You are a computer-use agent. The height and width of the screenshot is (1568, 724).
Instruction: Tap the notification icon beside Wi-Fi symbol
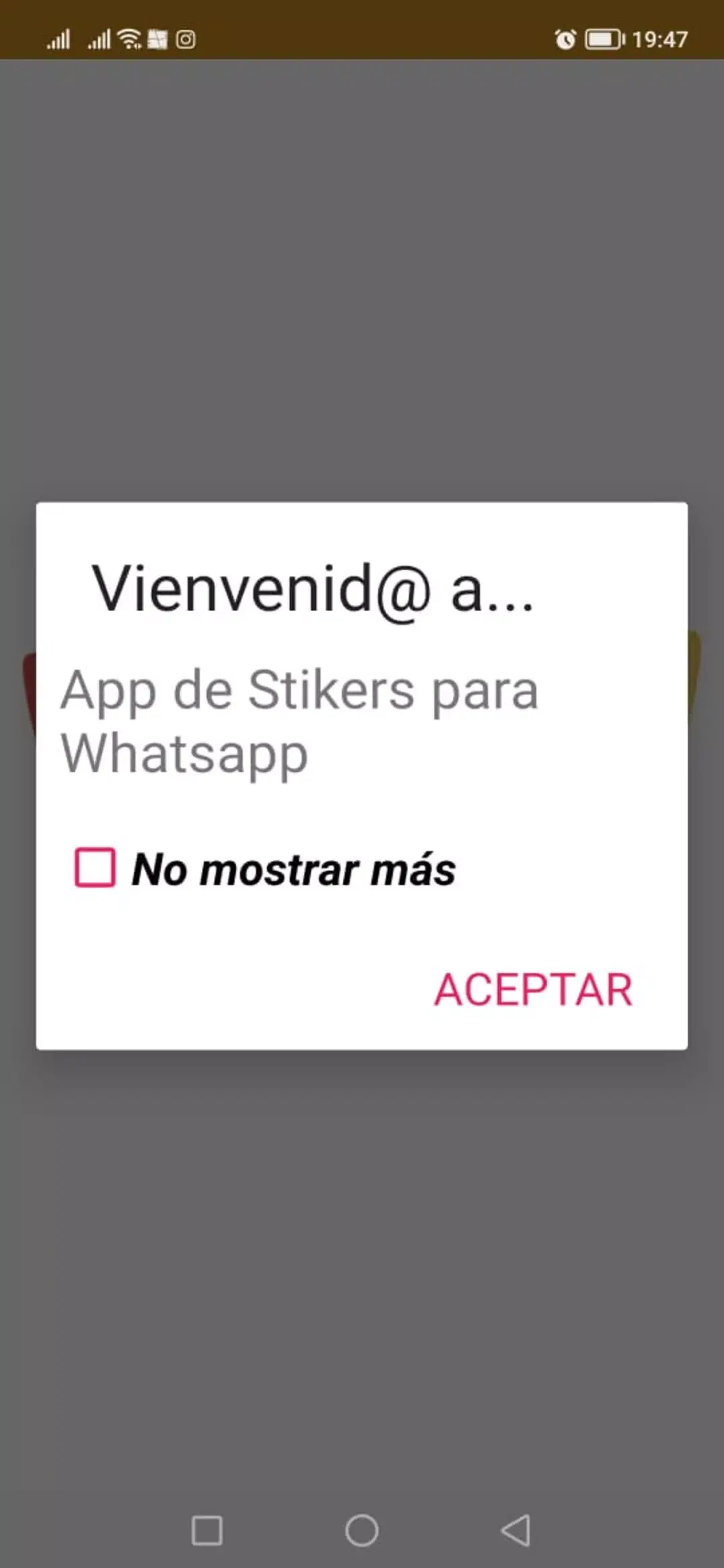click(158, 39)
